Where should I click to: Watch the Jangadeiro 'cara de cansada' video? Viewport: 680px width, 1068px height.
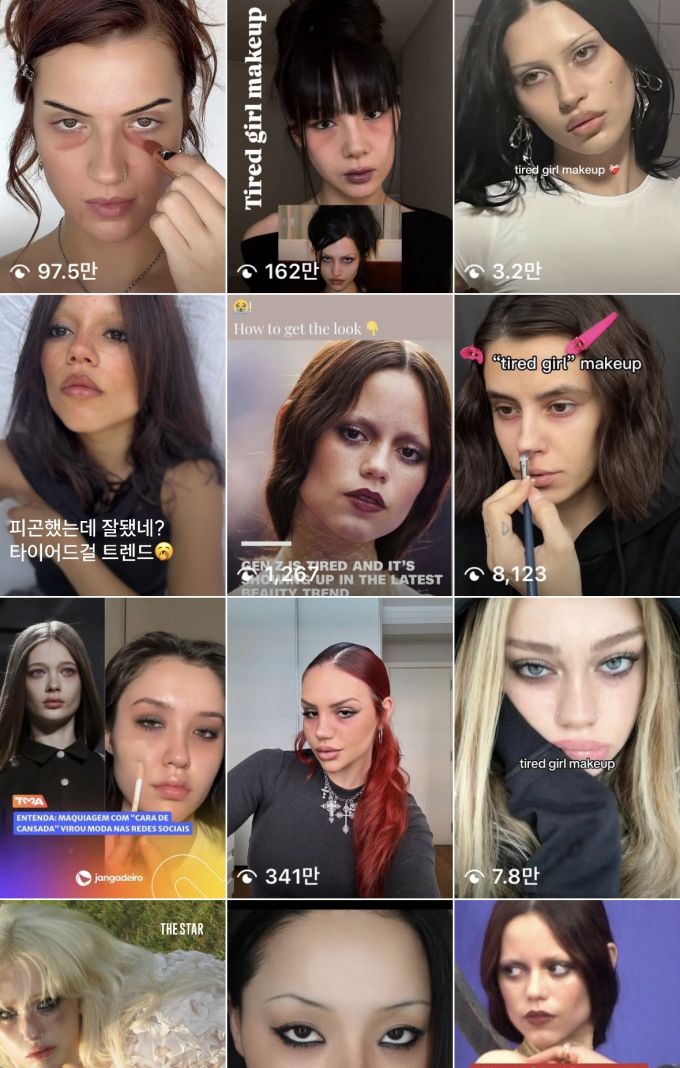click(x=112, y=748)
